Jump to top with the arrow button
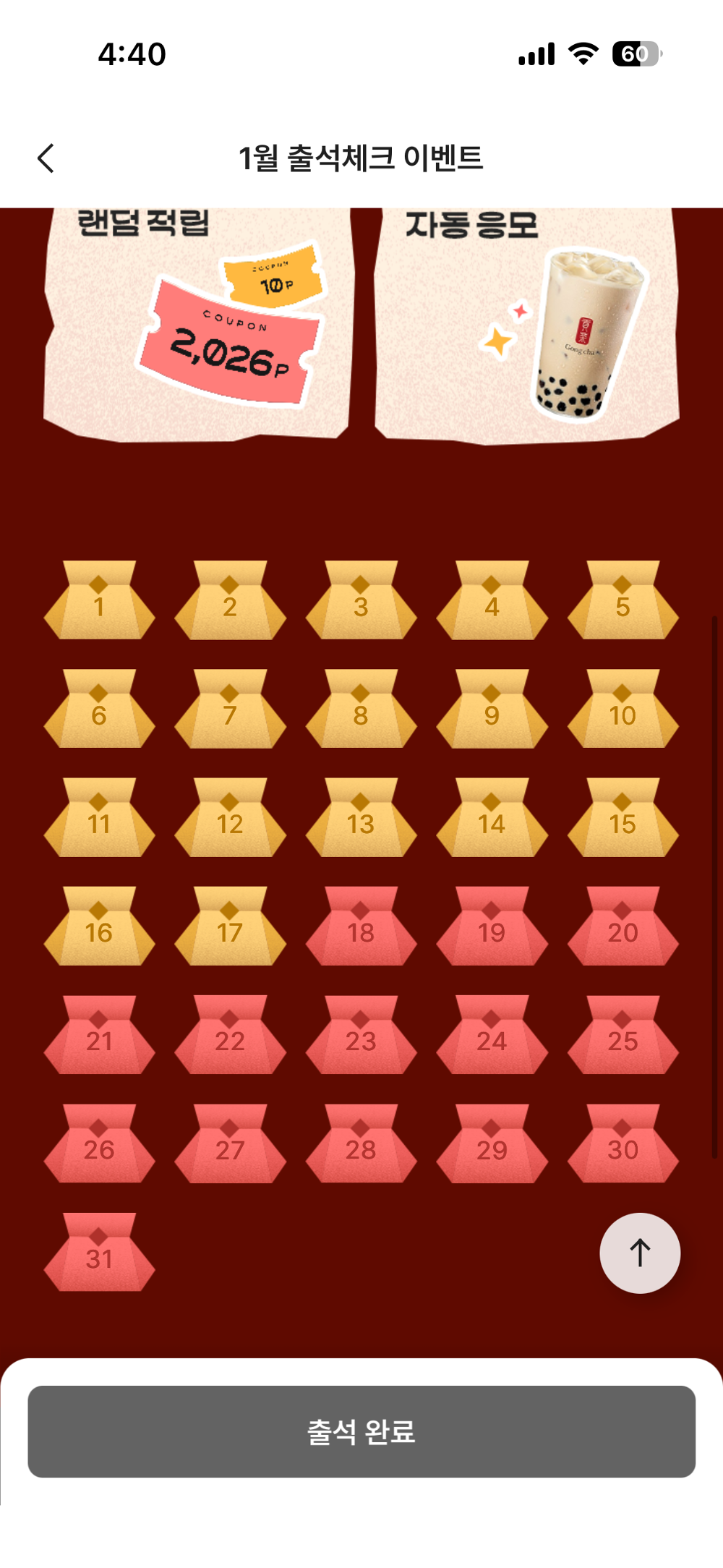723x1568 pixels. pyautogui.click(x=639, y=1253)
